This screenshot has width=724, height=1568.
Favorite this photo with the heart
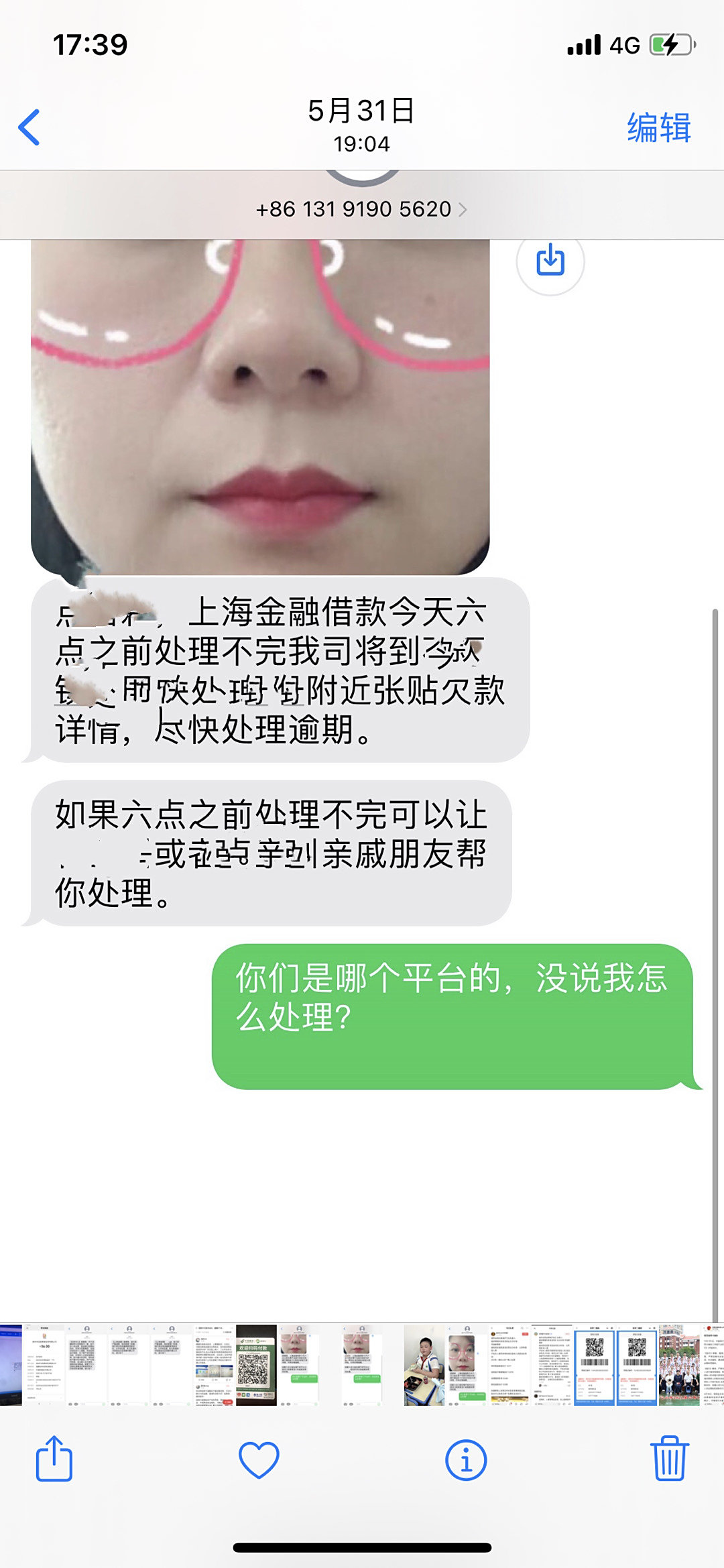(x=259, y=1459)
